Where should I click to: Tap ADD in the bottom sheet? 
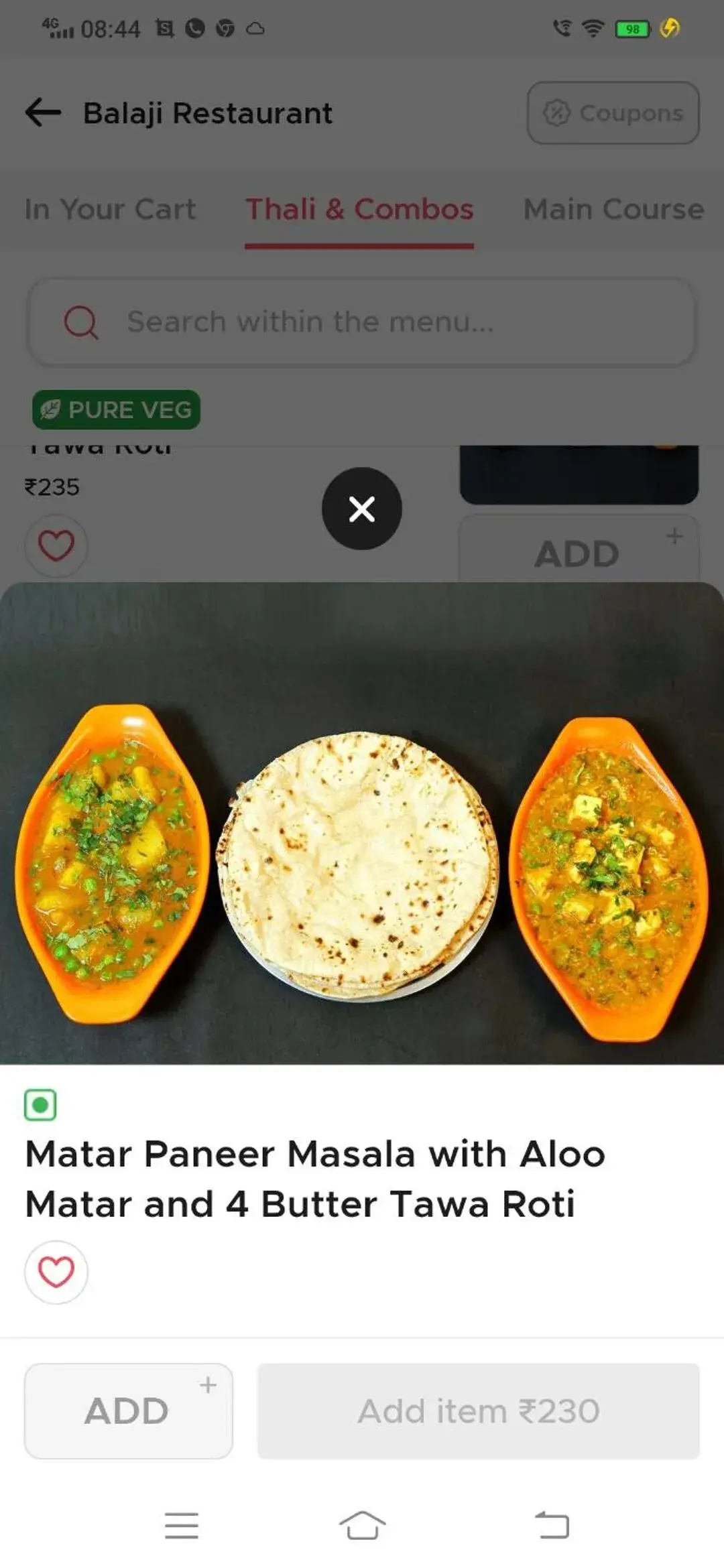128,1411
